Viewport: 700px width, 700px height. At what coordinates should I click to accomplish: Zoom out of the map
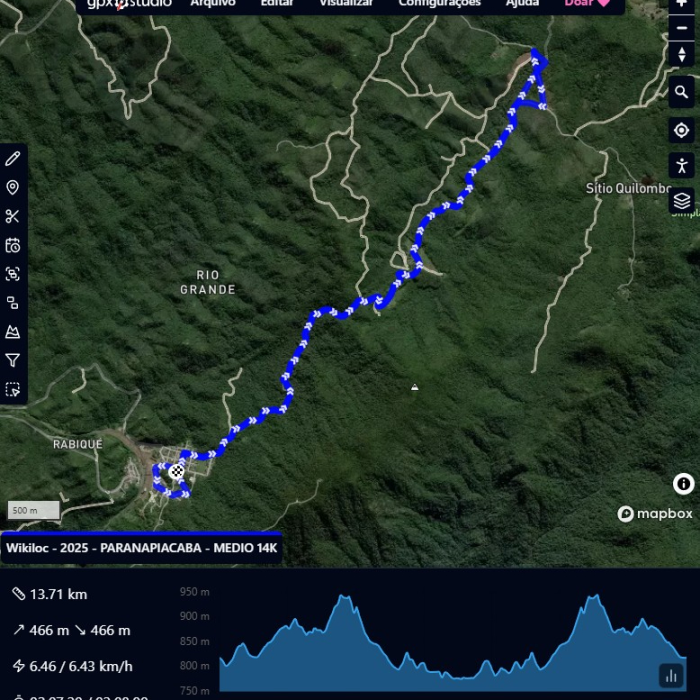click(x=682, y=28)
